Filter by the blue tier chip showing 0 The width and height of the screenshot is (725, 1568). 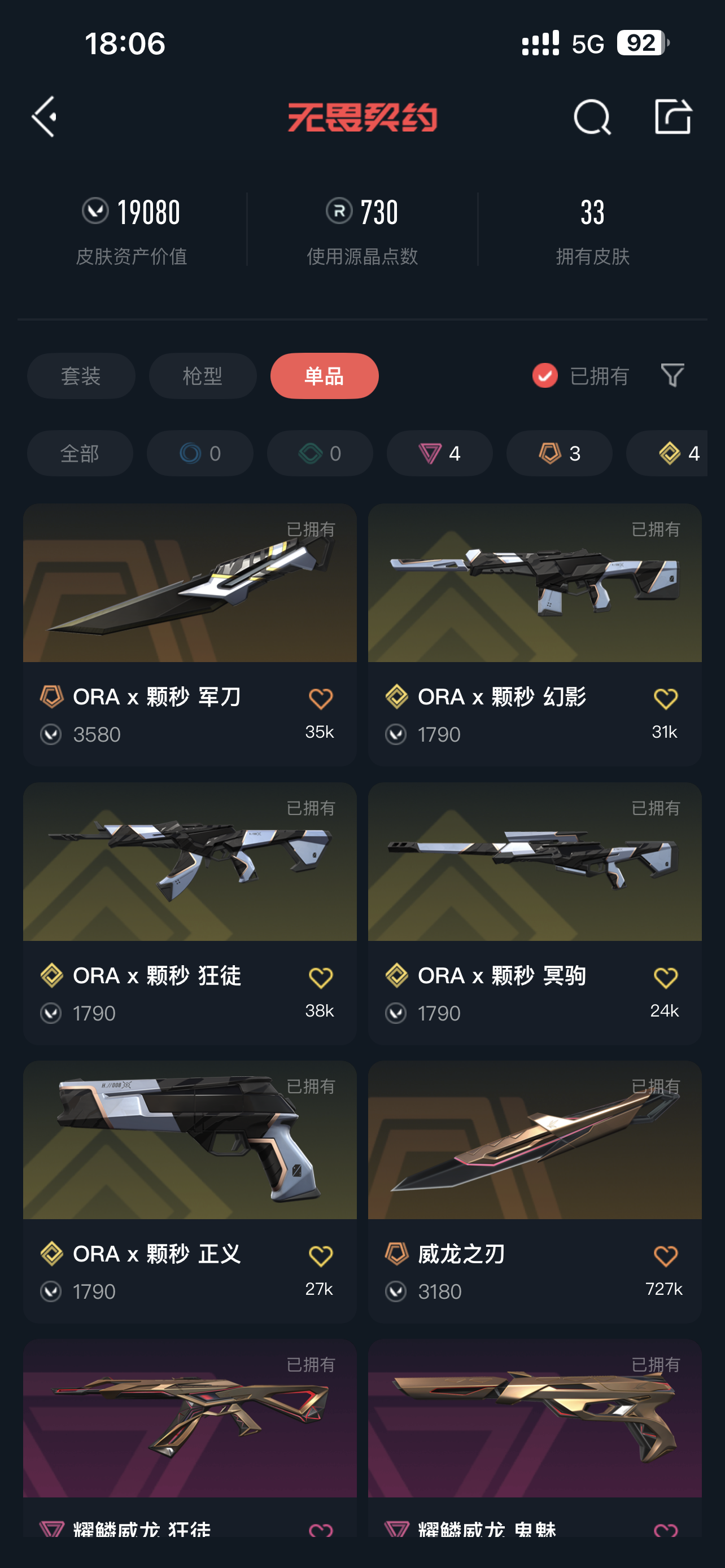click(x=200, y=453)
